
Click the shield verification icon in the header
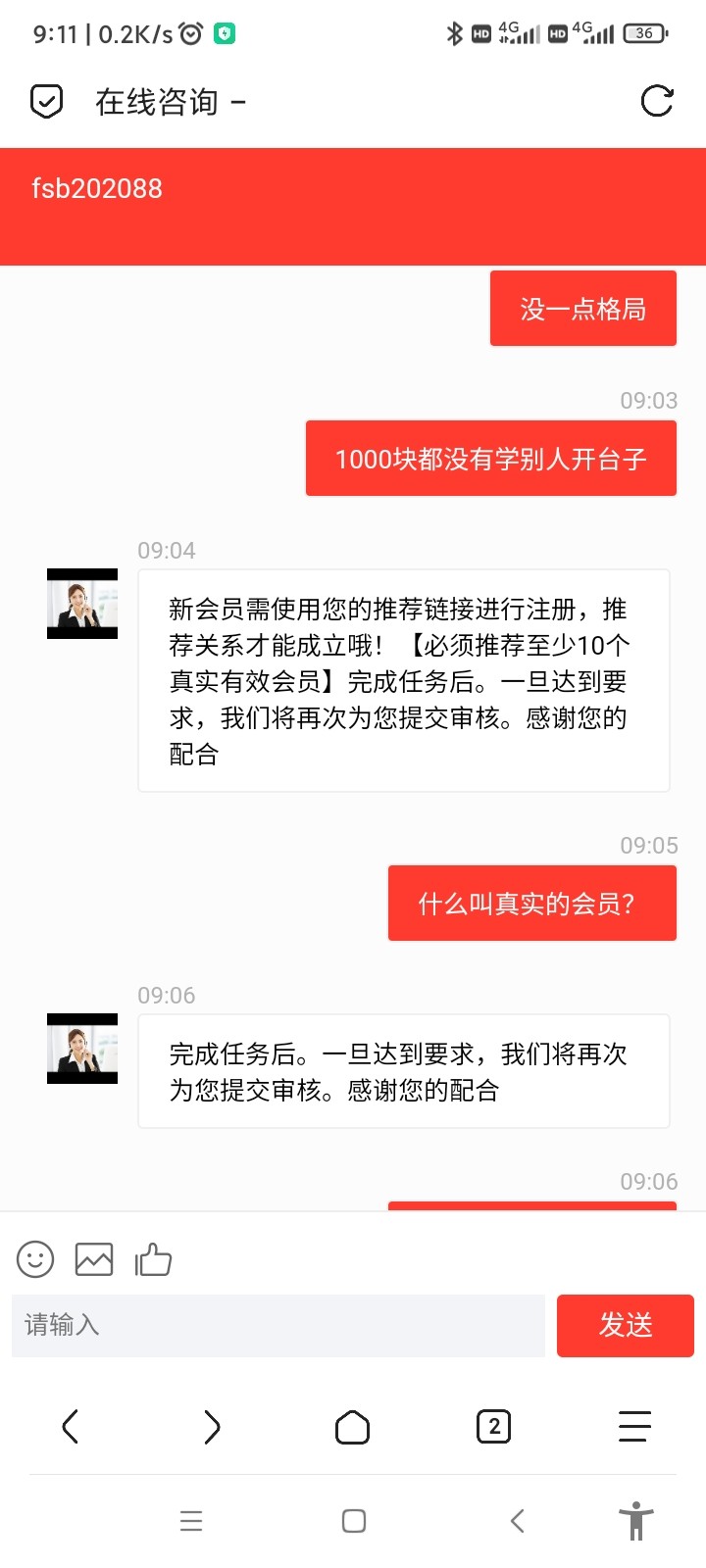(44, 101)
